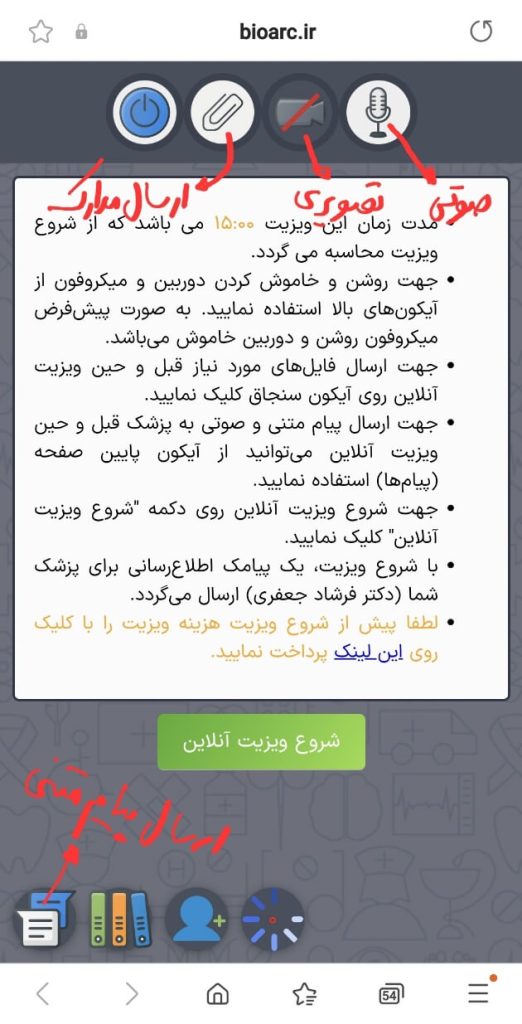Open the colored binders files icon

point(120,919)
